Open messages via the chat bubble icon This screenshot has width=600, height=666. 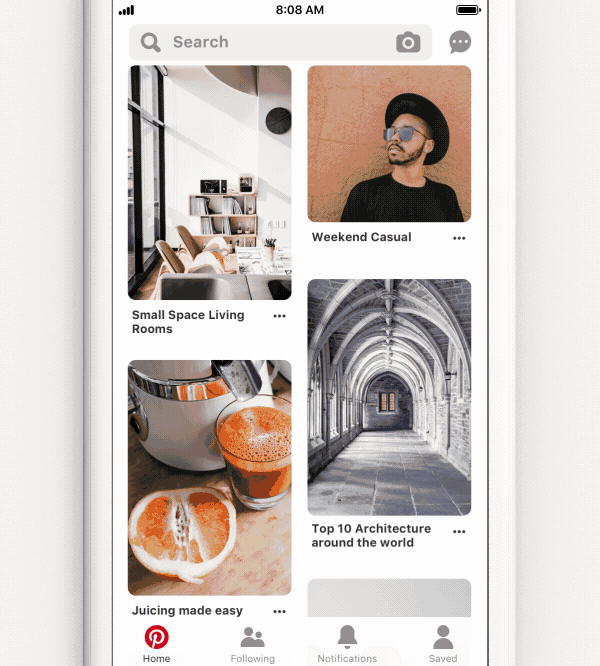tap(460, 42)
